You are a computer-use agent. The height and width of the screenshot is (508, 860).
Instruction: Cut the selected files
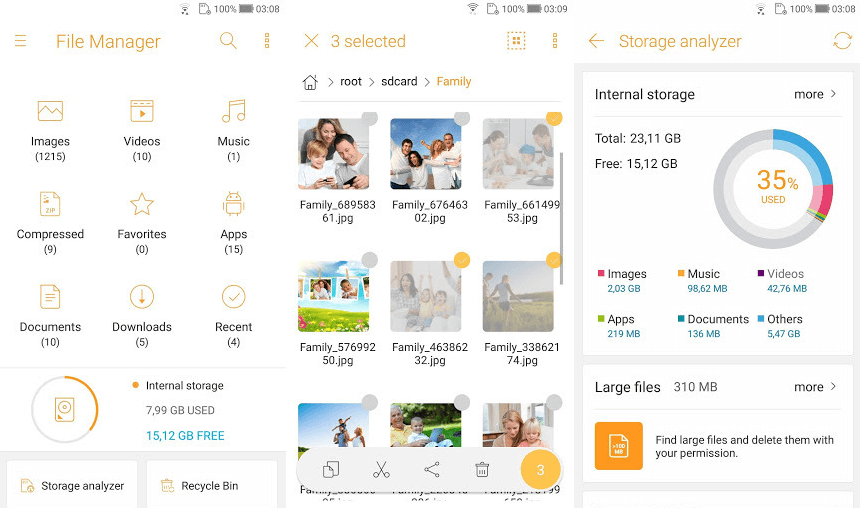click(x=381, y=469)
